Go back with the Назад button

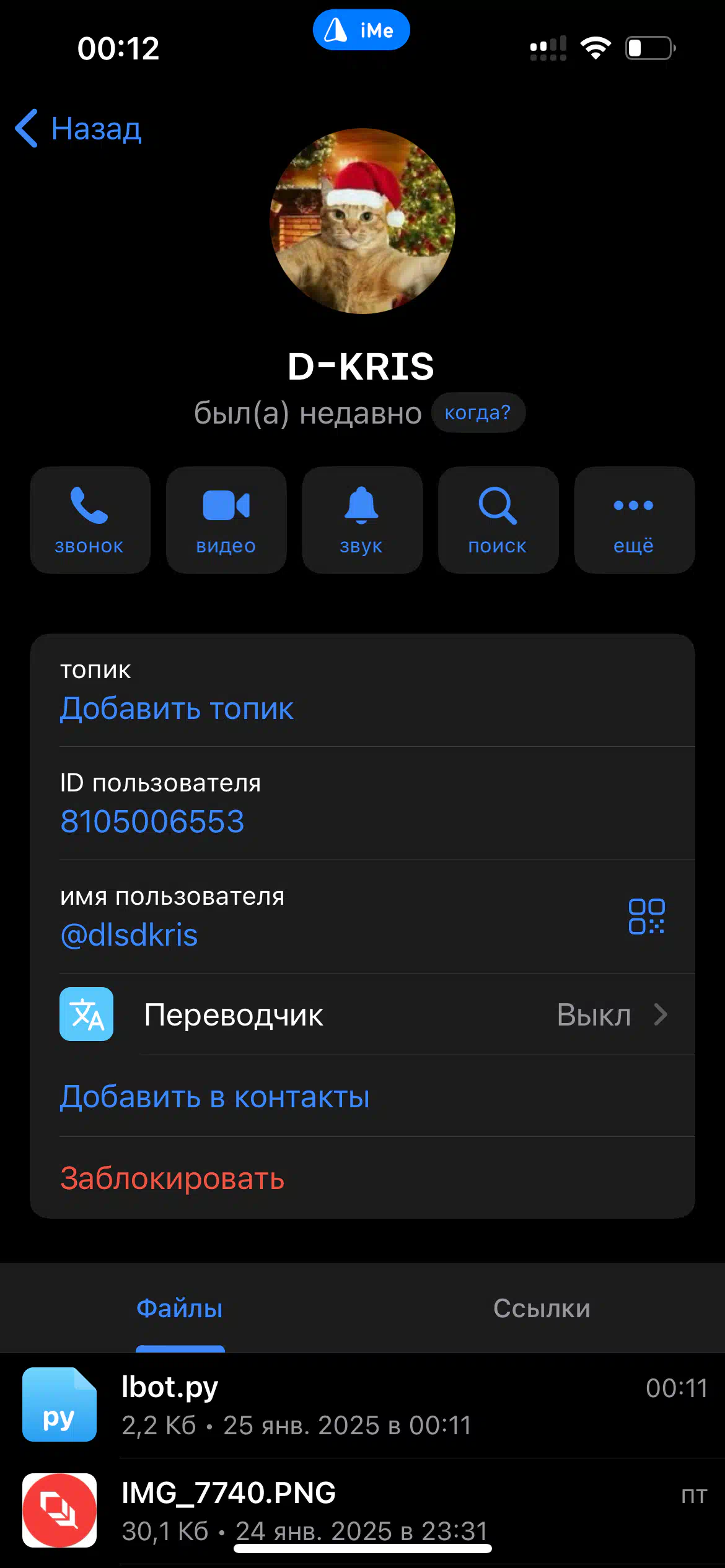79,129
